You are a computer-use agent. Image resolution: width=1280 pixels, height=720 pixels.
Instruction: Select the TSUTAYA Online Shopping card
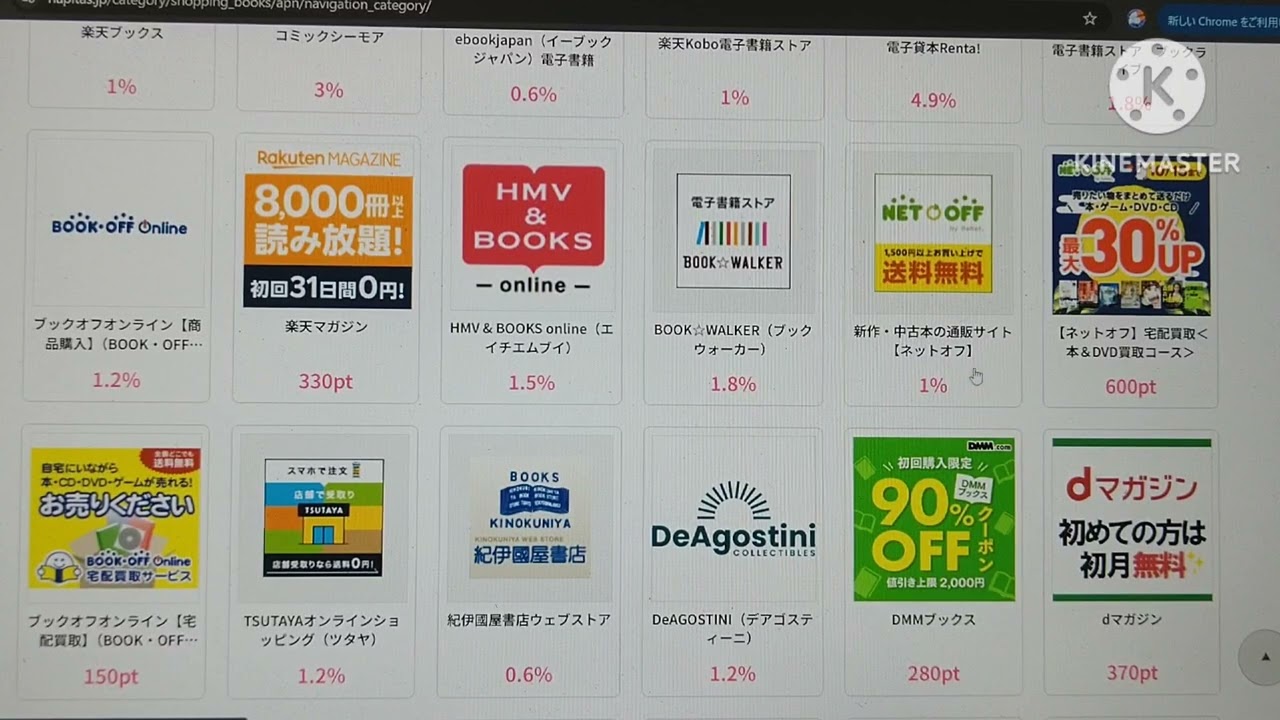pos(322,560)
